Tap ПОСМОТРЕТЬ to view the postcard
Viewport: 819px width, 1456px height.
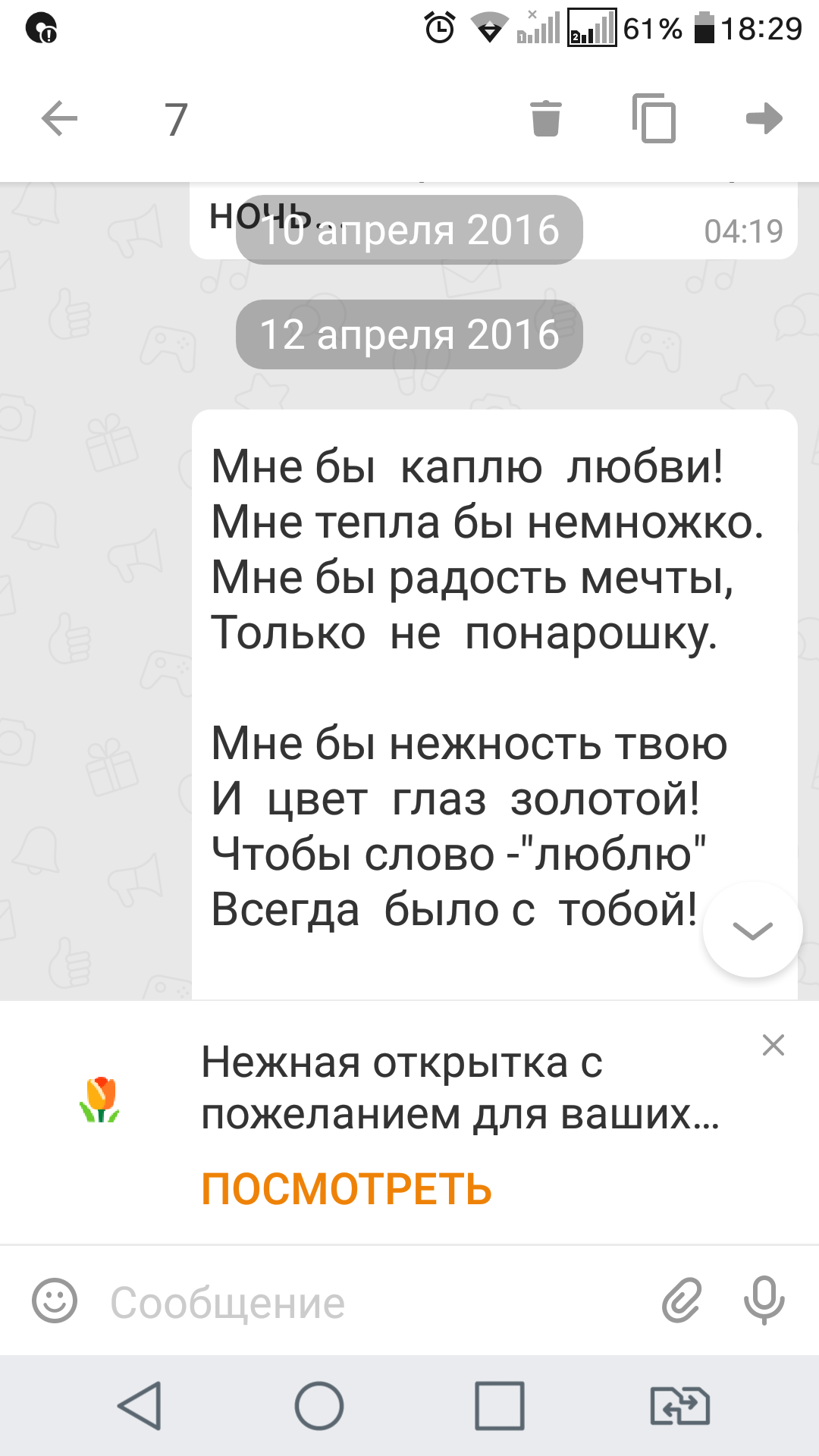tap(347, 1189)
